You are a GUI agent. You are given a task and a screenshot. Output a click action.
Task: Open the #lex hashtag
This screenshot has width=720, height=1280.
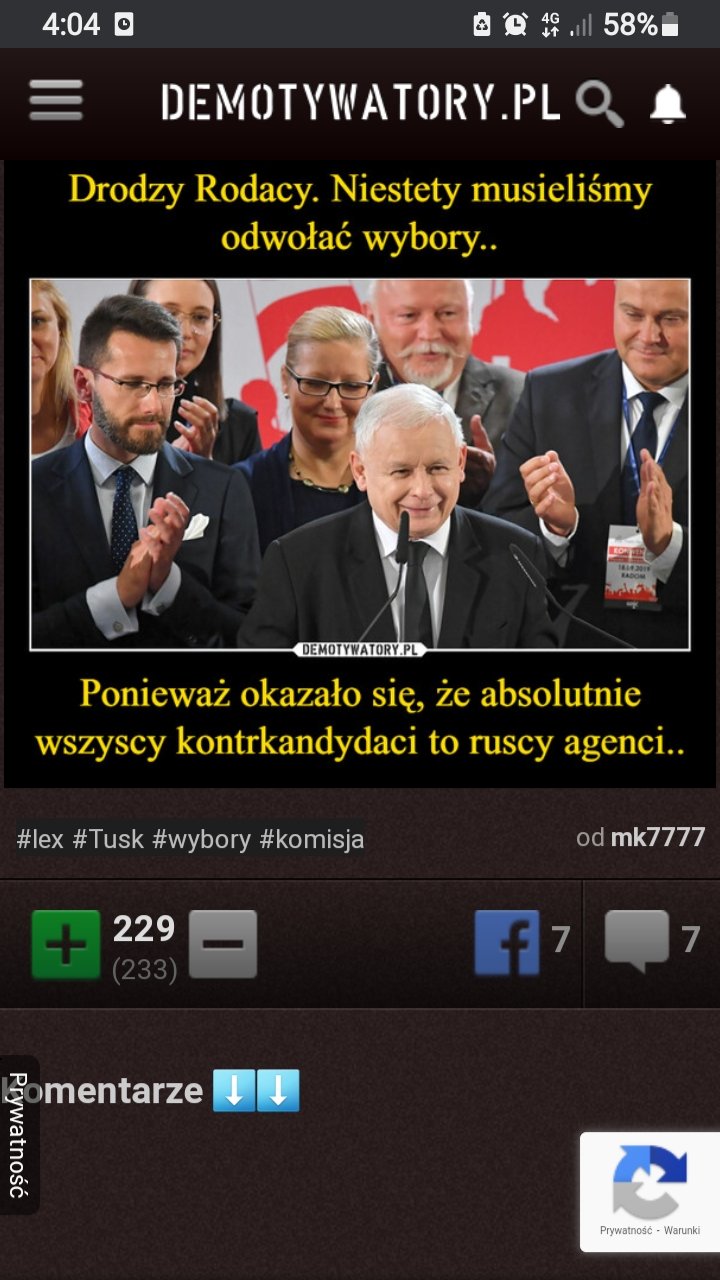pyautogui.click(x=40, y=839)
